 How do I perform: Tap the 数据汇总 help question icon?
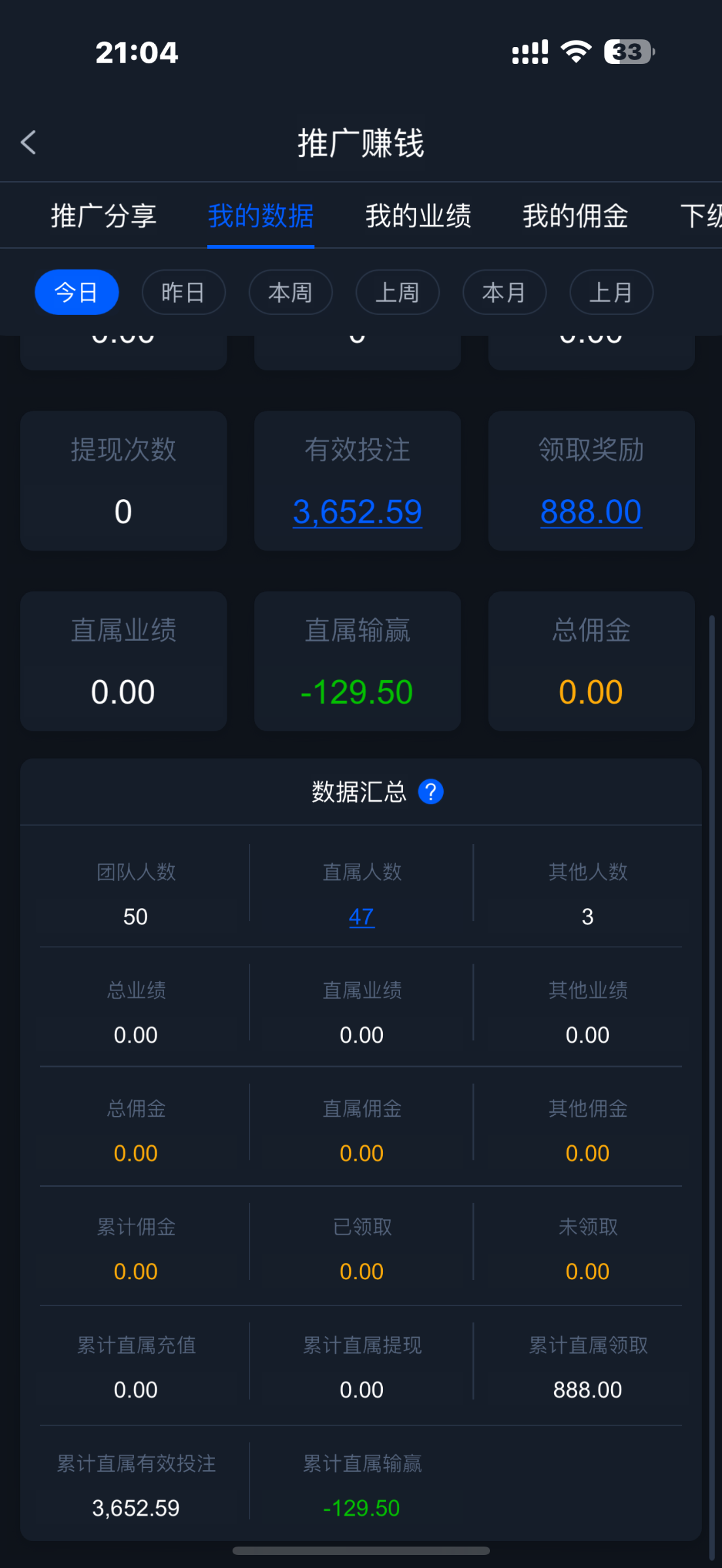click(431, 792)
